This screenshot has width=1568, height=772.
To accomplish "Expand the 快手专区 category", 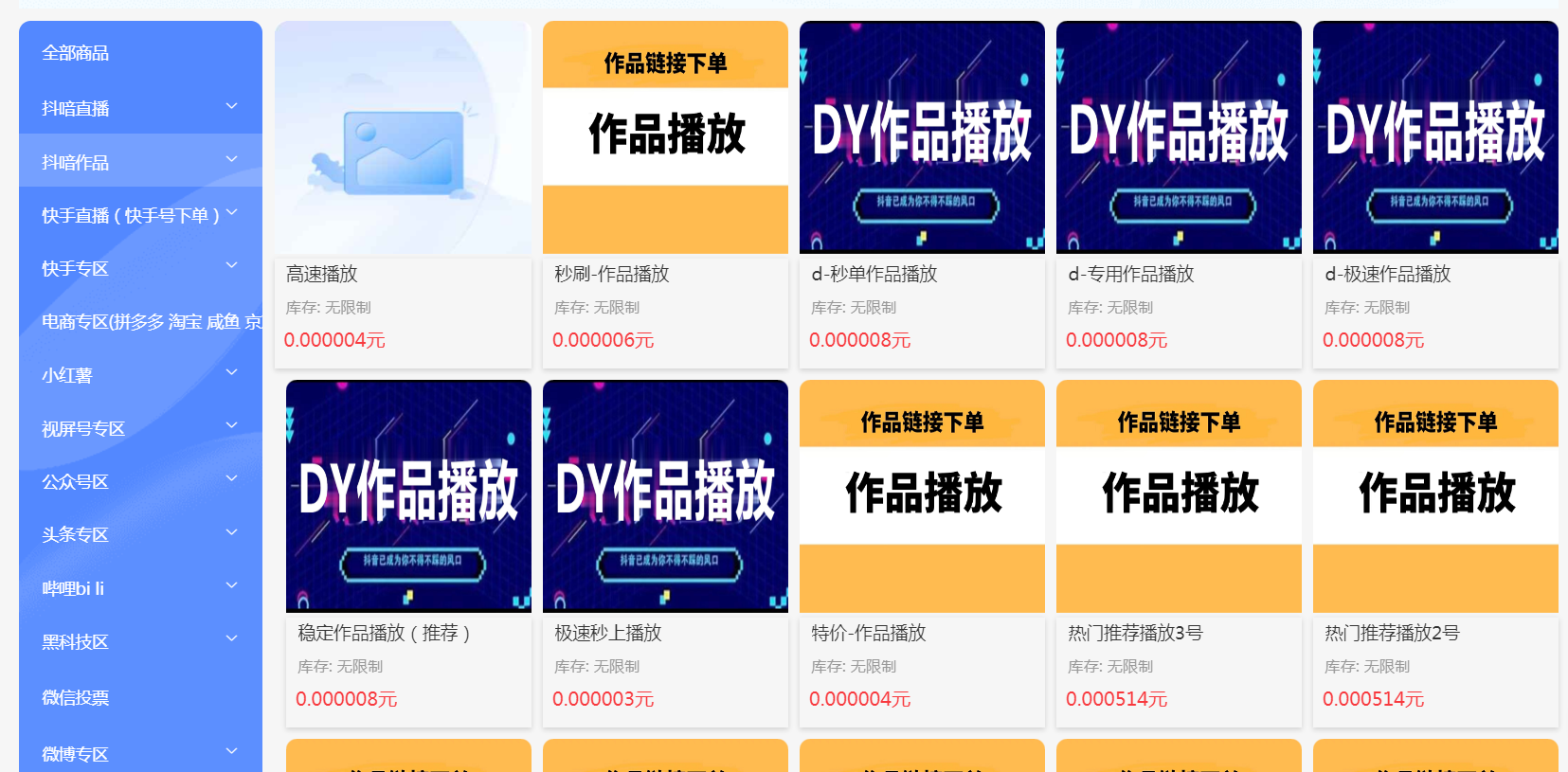I will [x=139, y=268].
